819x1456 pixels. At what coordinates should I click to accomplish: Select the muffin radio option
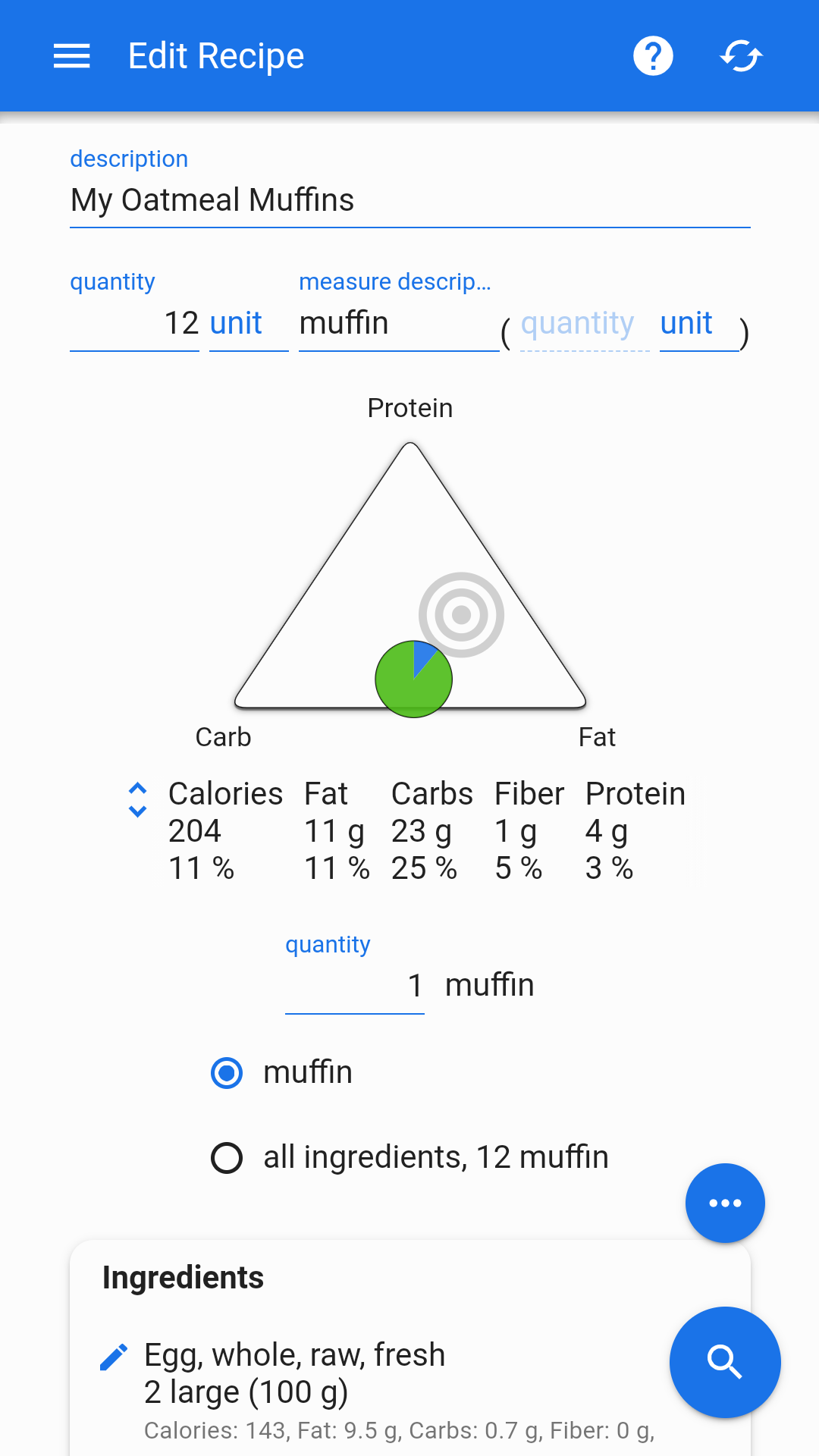point(227,1073)
